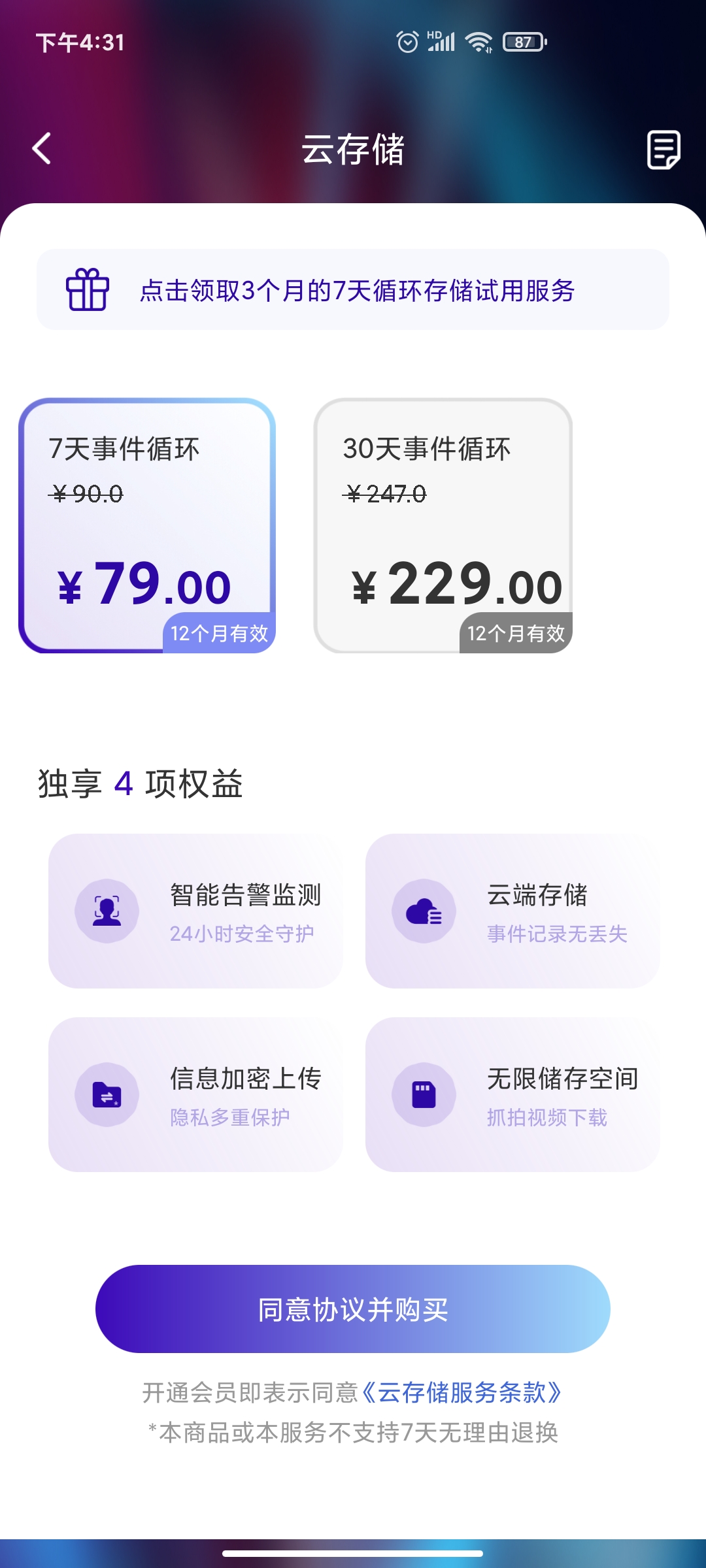The image size is (706, 1568).
Task: Tap 同意协议并购买 to buy
Action: pos(353,1309)
